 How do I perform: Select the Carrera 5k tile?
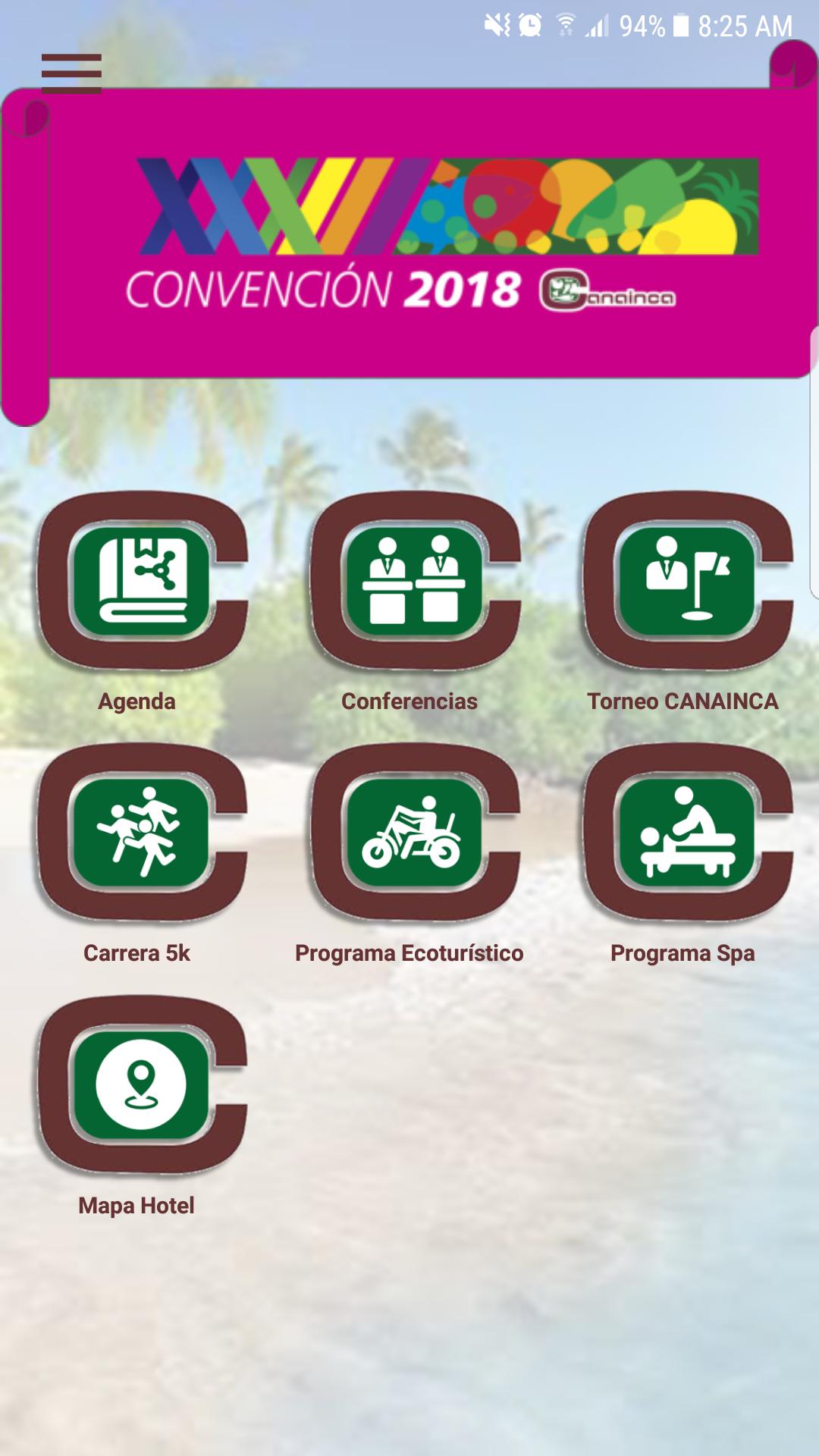141,833
